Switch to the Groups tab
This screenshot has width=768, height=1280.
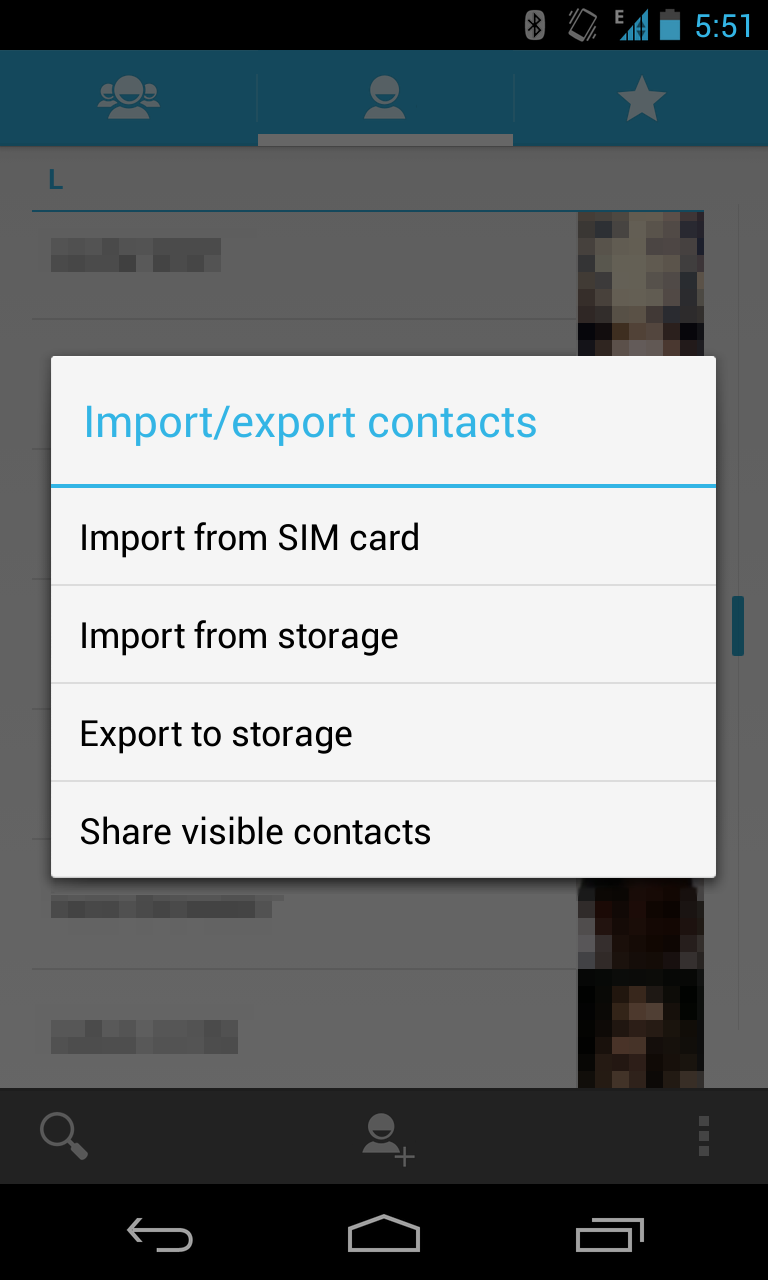(128, 97)
